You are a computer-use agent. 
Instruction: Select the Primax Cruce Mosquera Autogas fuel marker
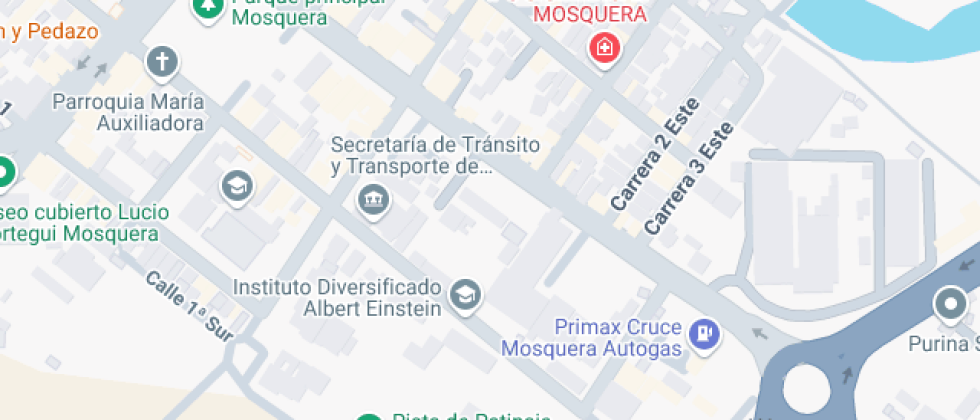(x=706, y=333)
